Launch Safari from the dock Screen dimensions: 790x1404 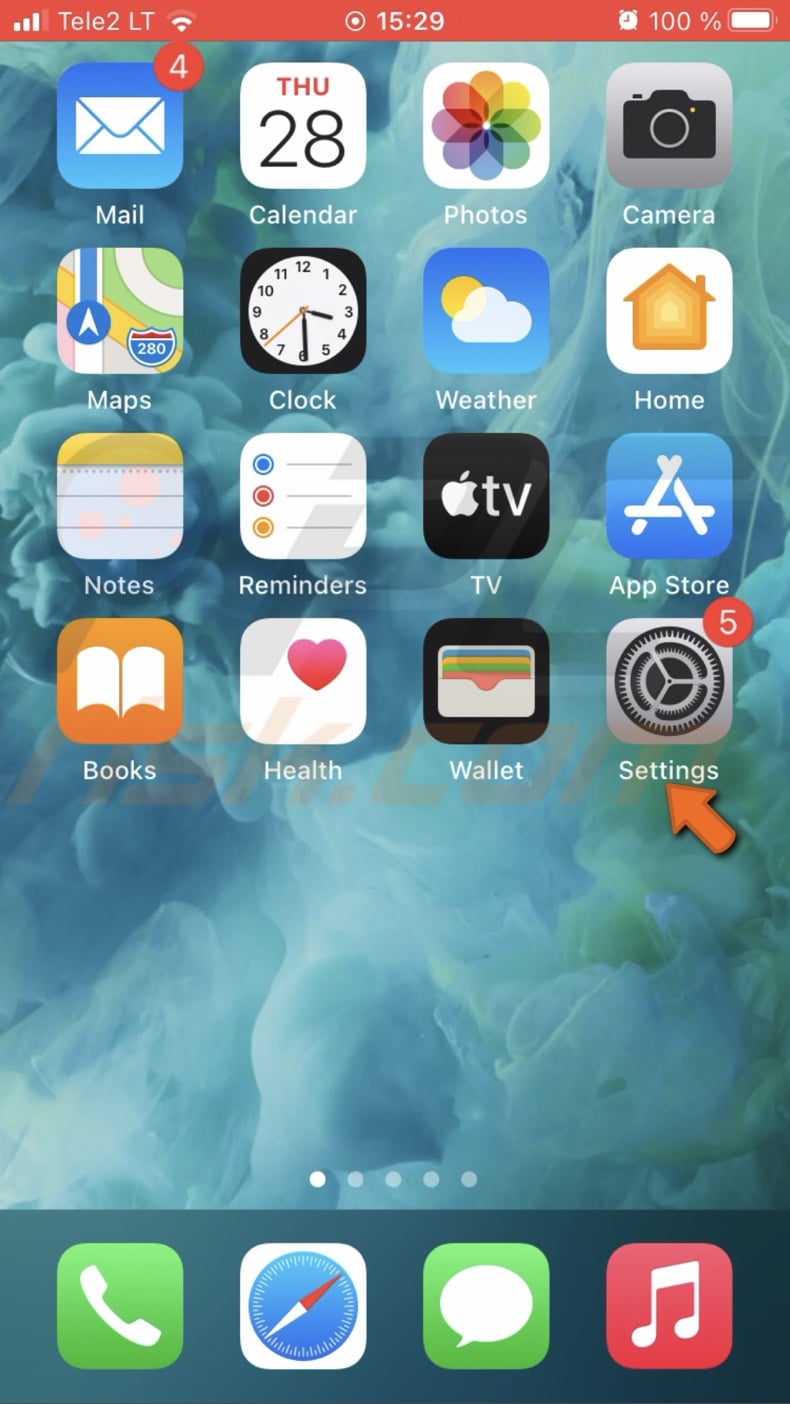pyautogui.click(x=303, y=1305)
